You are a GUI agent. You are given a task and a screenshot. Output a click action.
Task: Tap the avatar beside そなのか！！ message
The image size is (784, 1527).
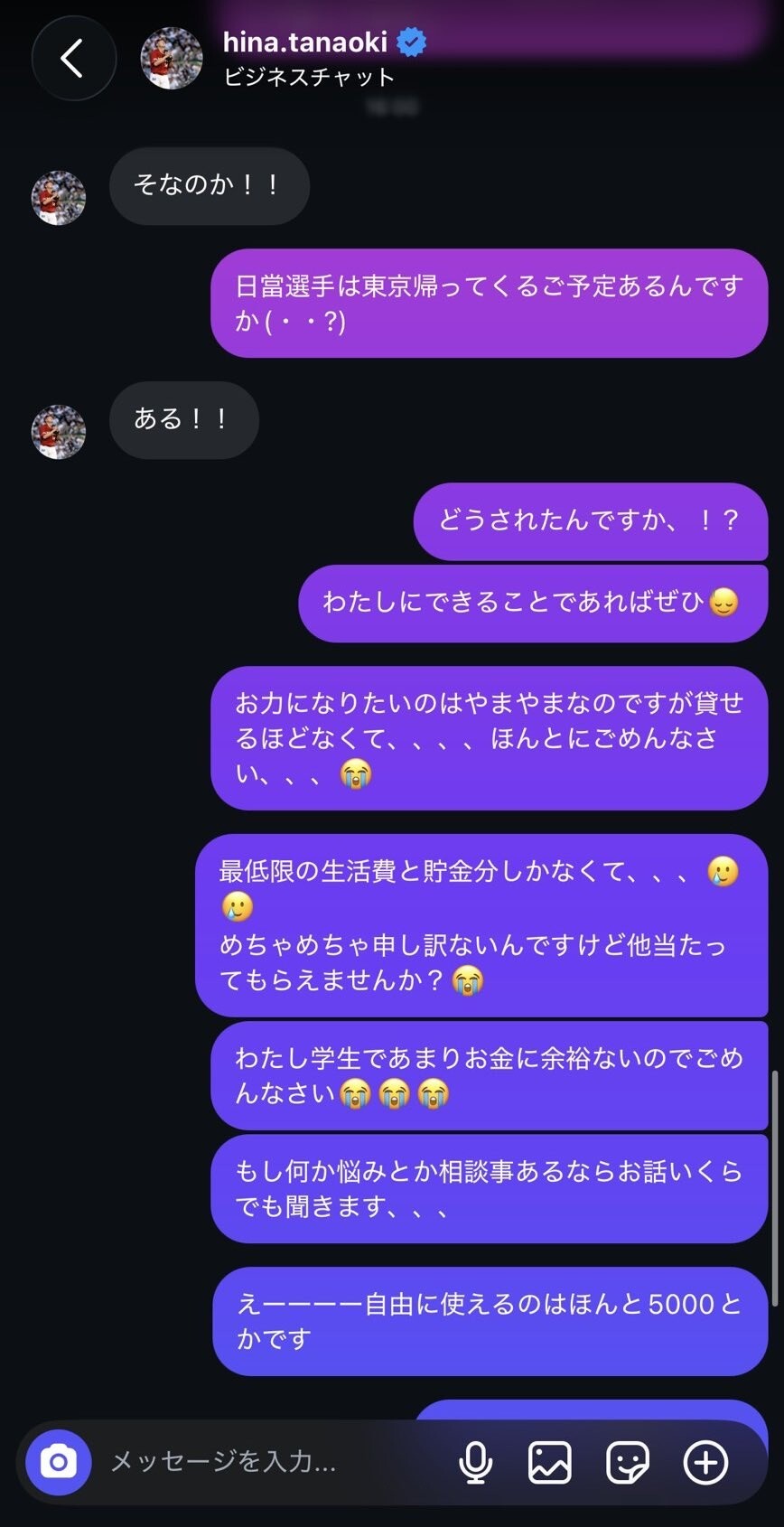(59, 198)
